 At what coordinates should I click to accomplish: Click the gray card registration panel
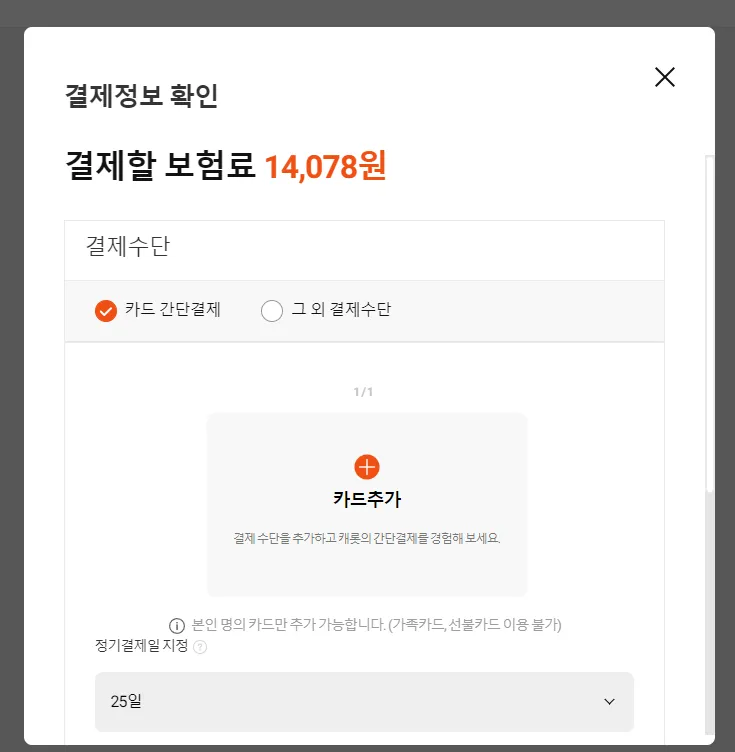[x=367, y=502]
